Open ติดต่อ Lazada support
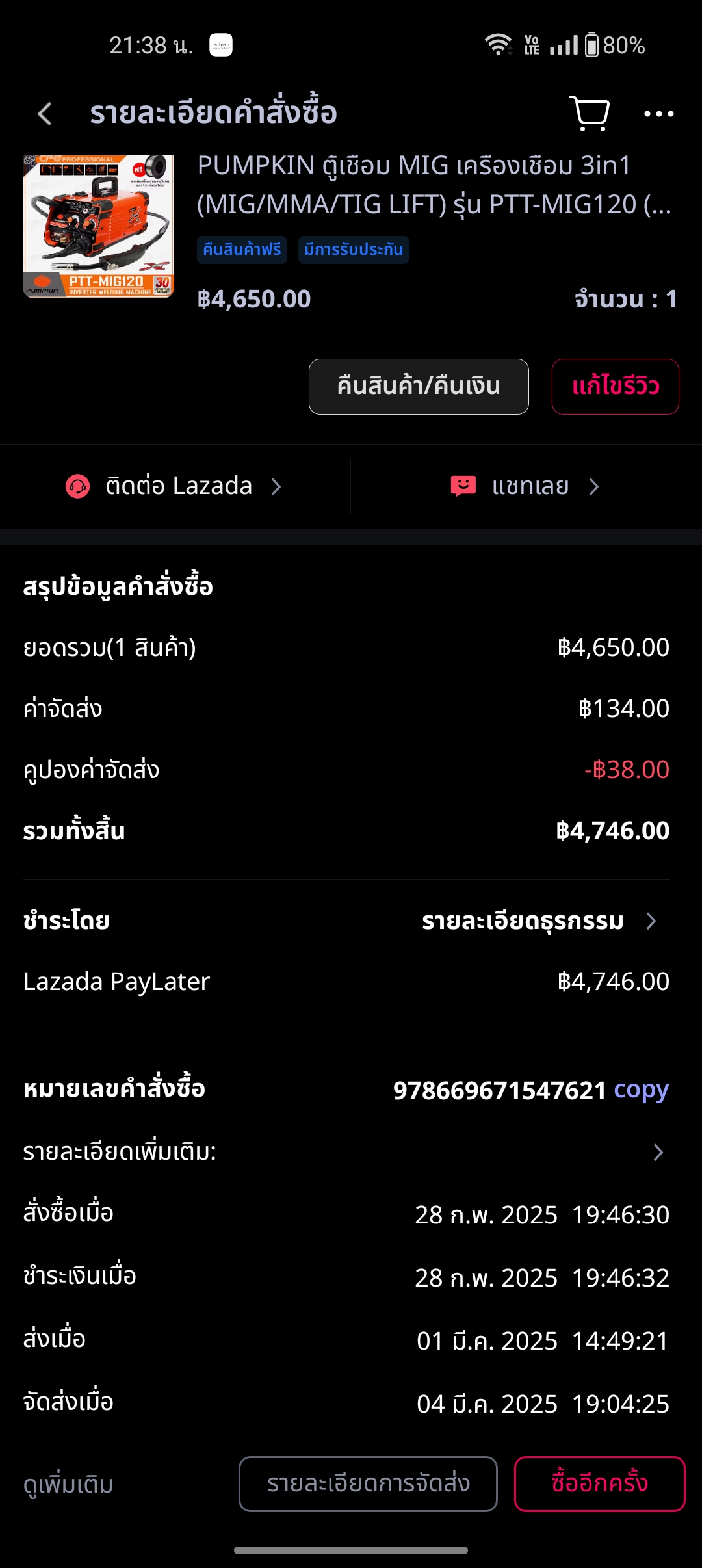702x1568 pixels. coord(174,486)
